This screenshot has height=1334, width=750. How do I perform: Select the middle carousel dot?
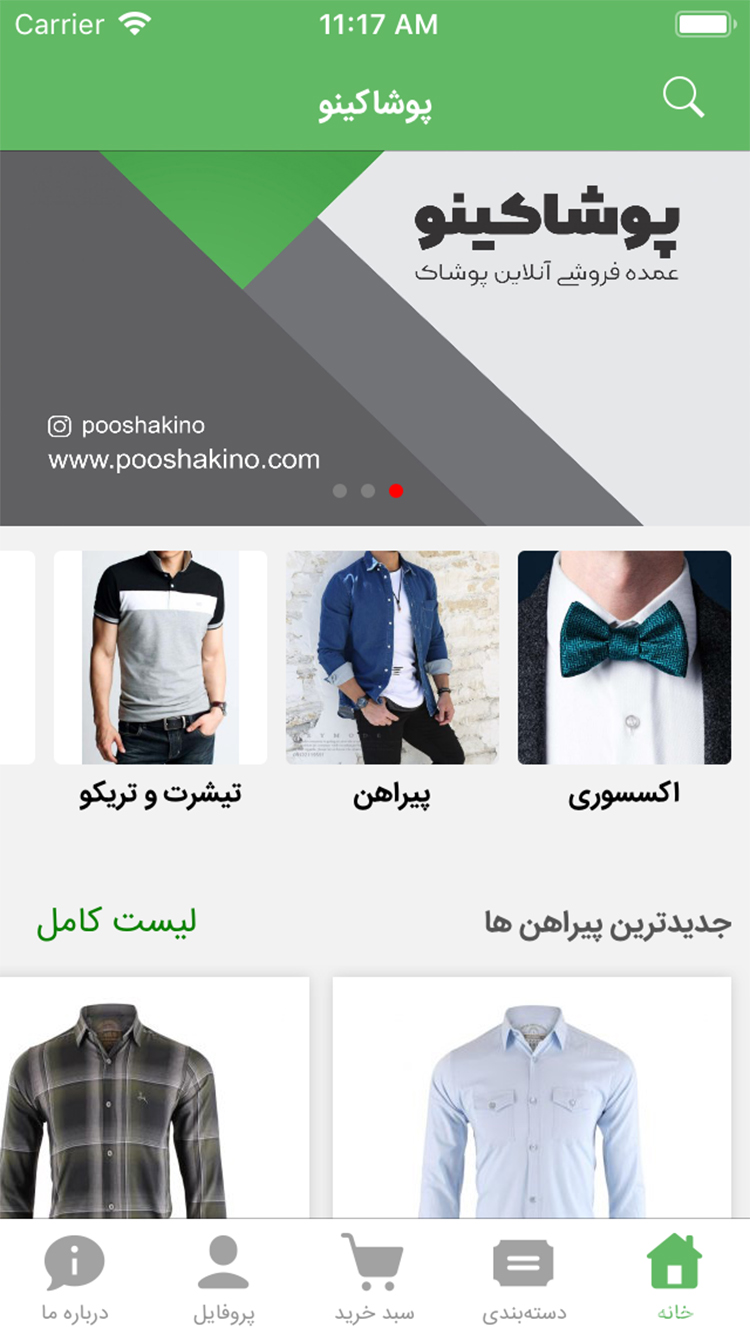[366, 491]
